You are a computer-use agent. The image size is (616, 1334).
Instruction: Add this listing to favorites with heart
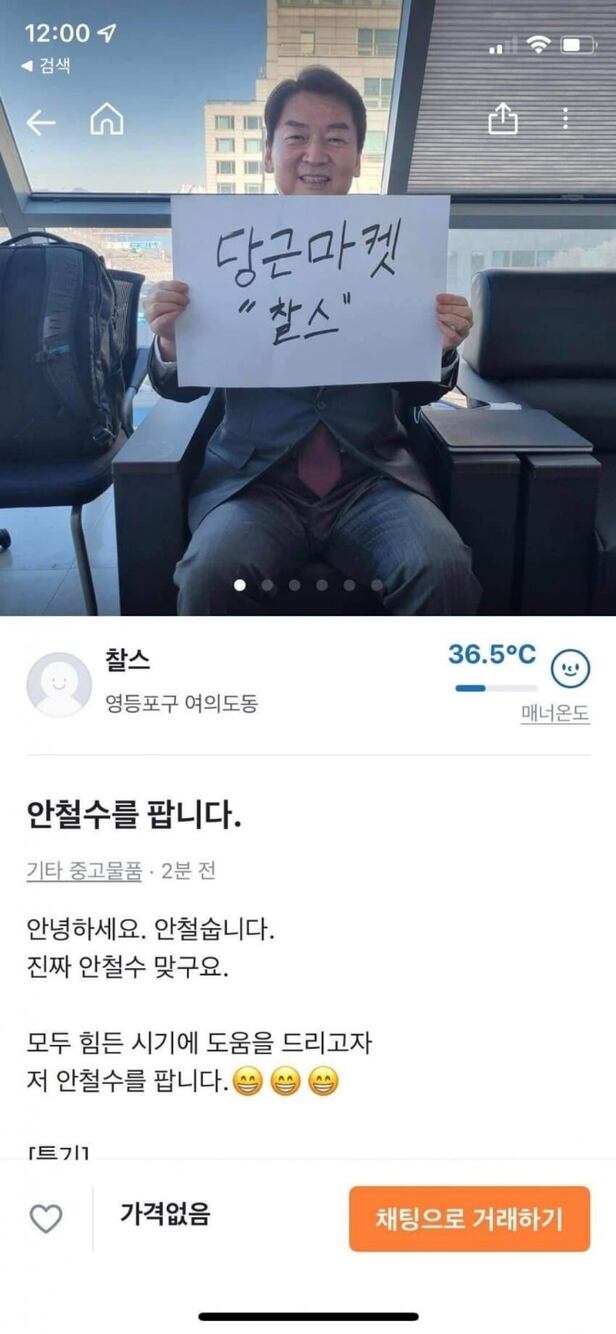(46, 1218)
